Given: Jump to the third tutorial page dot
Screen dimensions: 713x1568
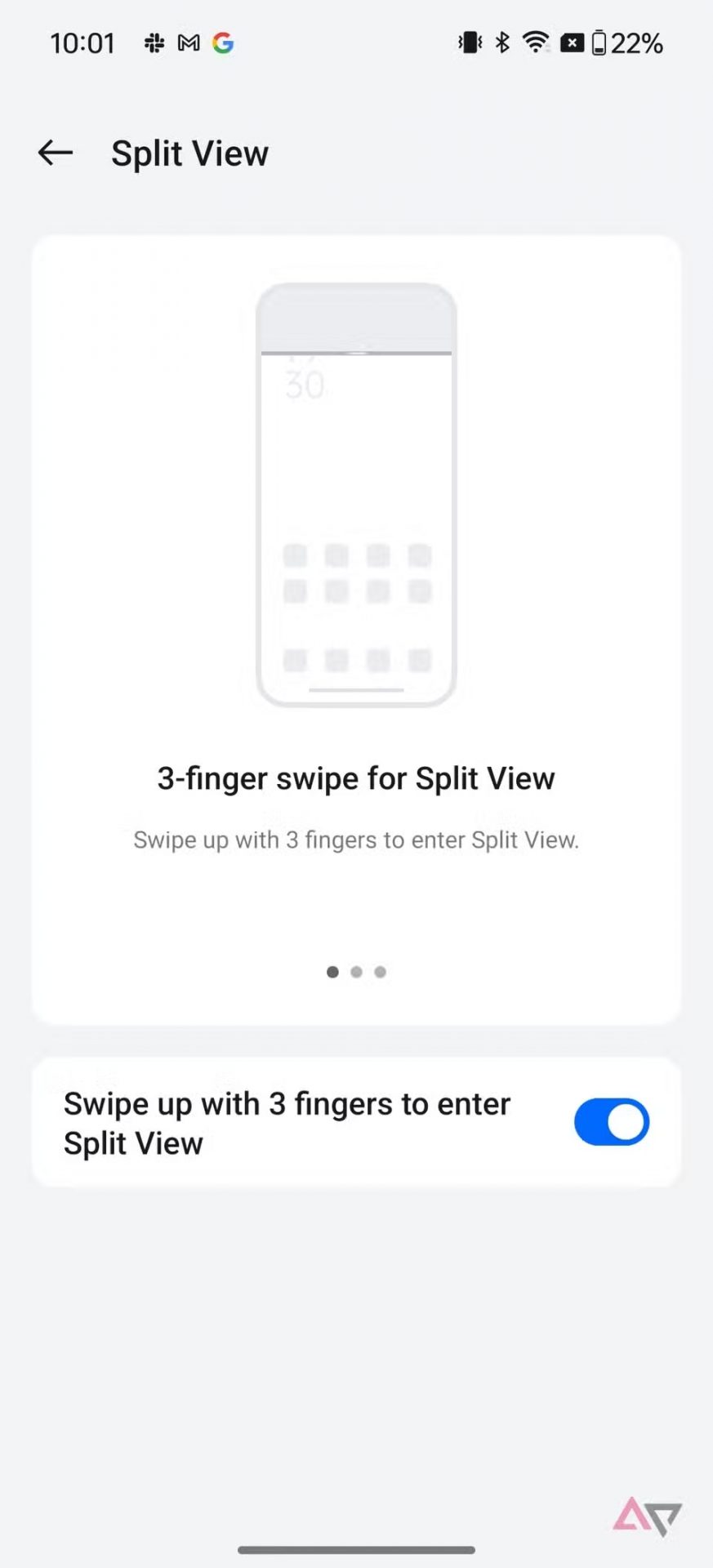Looking at the screenshot, I should (380, 972).
